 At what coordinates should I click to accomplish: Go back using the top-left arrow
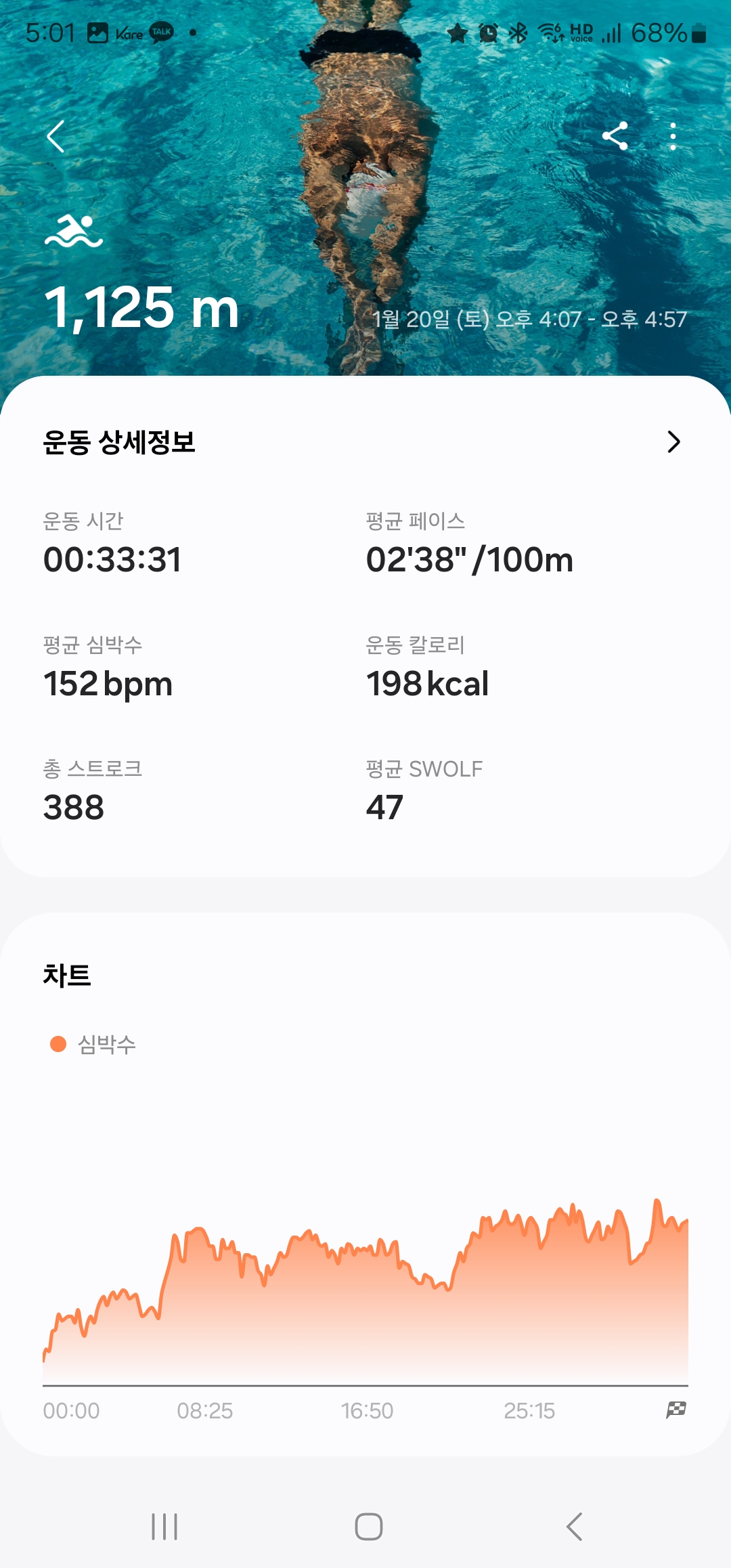[56, 137]
